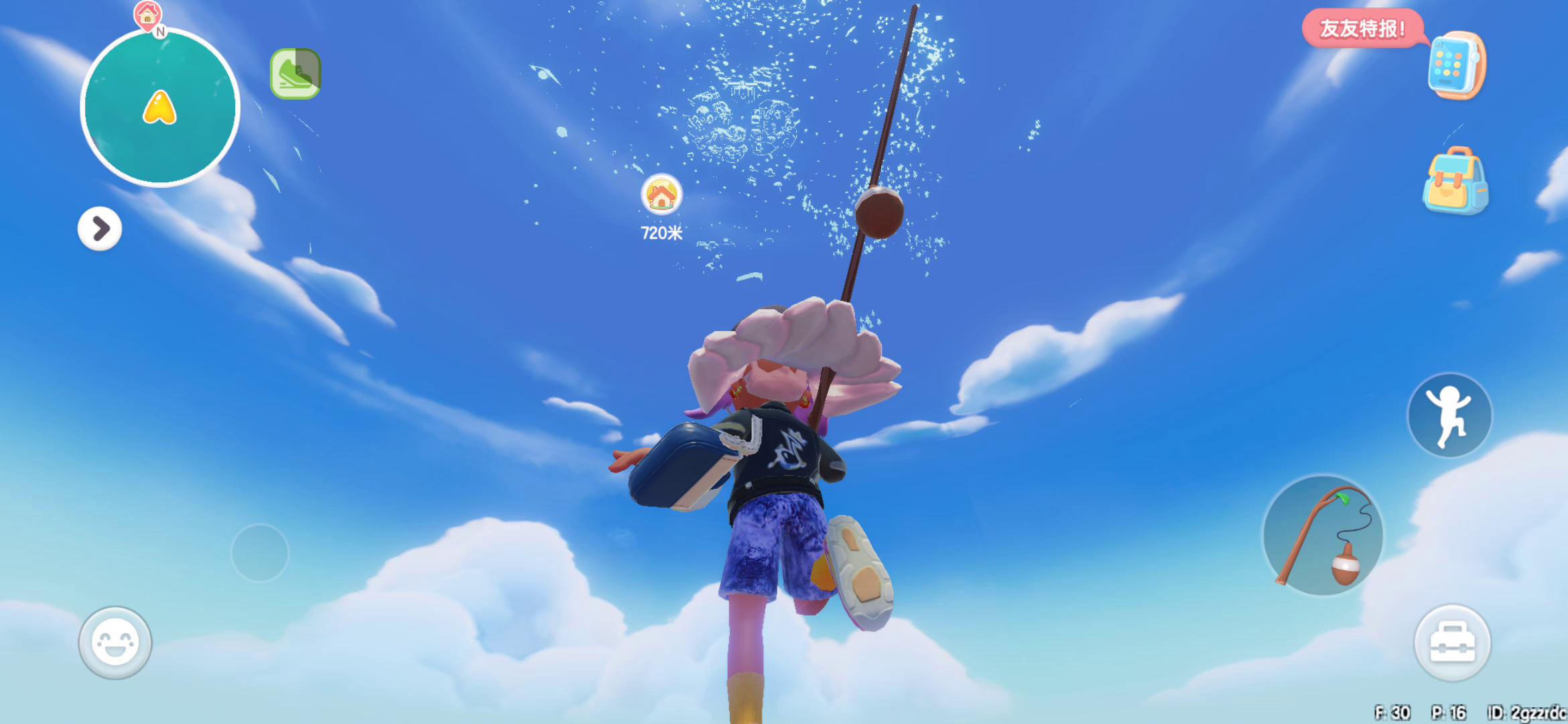1568x724 pixels.
Task: Tap the green sneaker sprint icon
Action: (x=295, y=74)
